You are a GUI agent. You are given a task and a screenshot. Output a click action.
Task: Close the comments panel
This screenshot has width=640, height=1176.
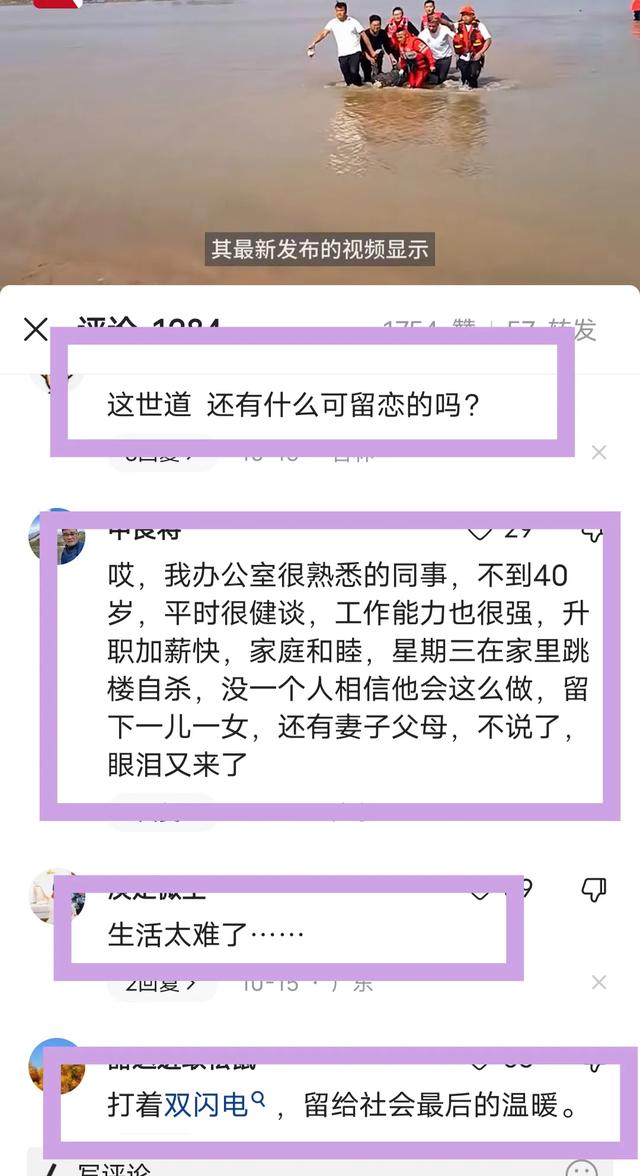(36, 329)
